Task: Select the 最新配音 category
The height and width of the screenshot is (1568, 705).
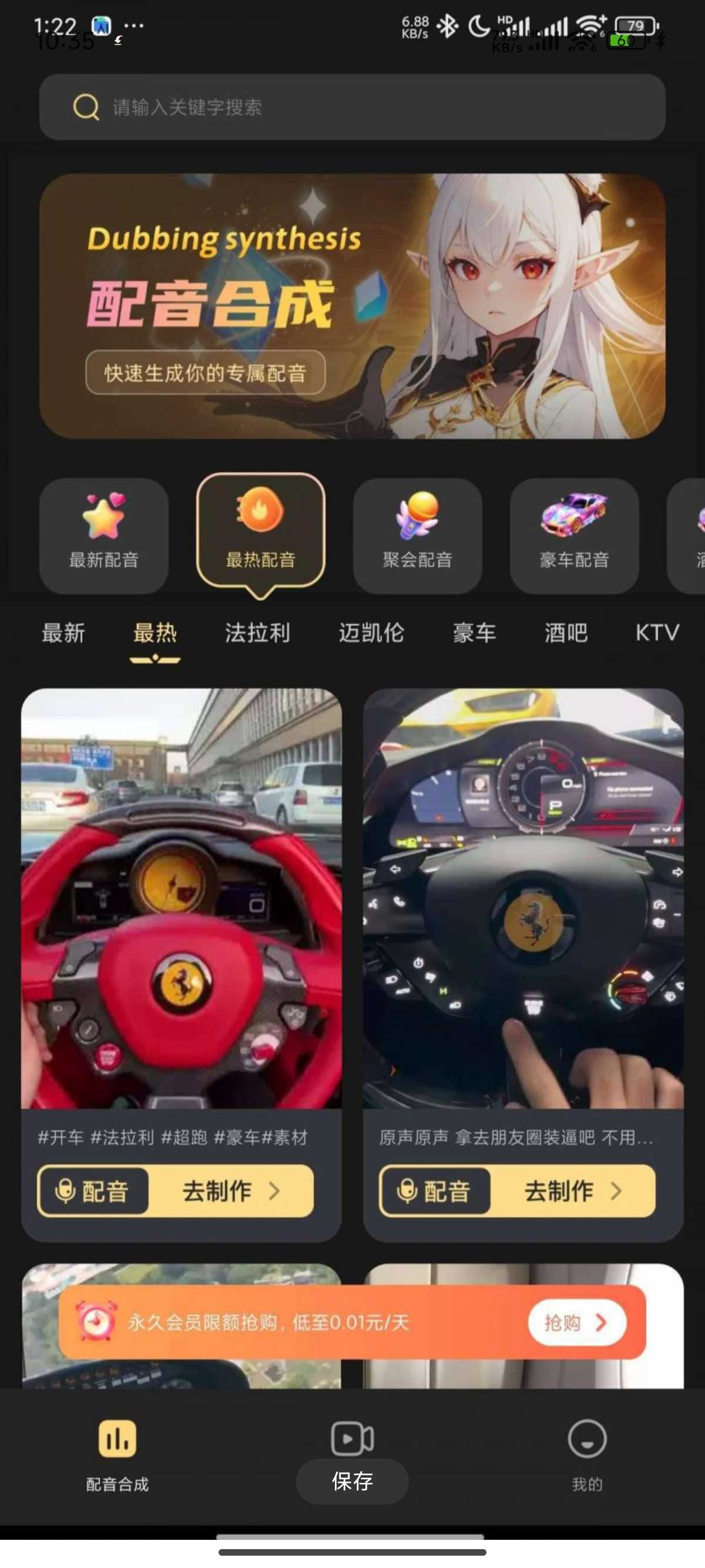Action: point(103,534)
